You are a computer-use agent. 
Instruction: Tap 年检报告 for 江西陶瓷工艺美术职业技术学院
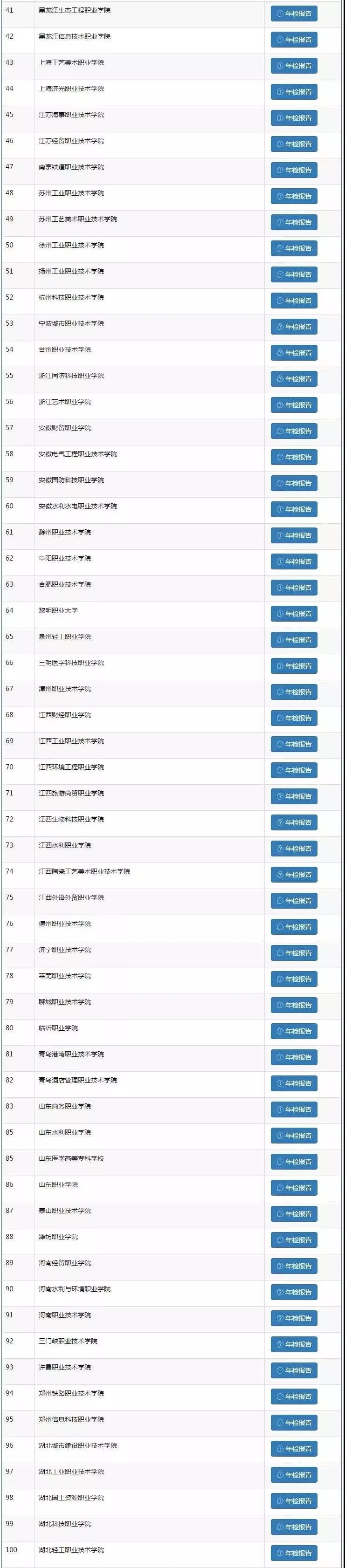pyautogui.click(x=294, y=875)
